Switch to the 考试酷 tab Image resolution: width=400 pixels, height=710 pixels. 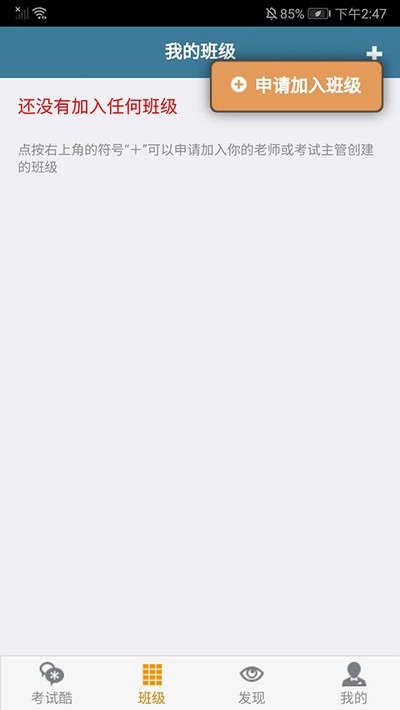(52, 683)
